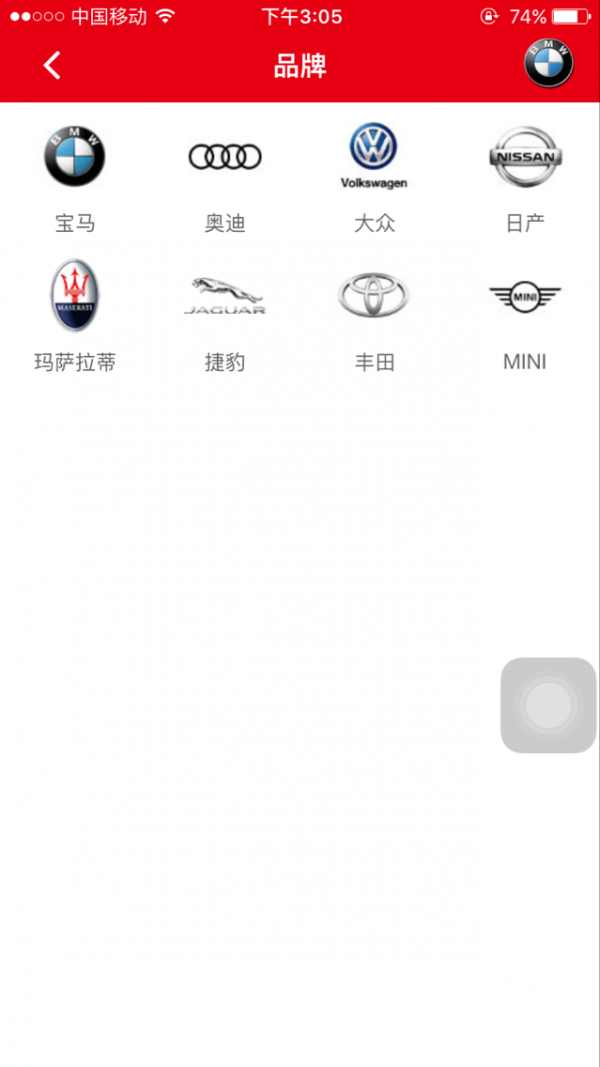Choose the 丰田 brand

pos(375,316)
